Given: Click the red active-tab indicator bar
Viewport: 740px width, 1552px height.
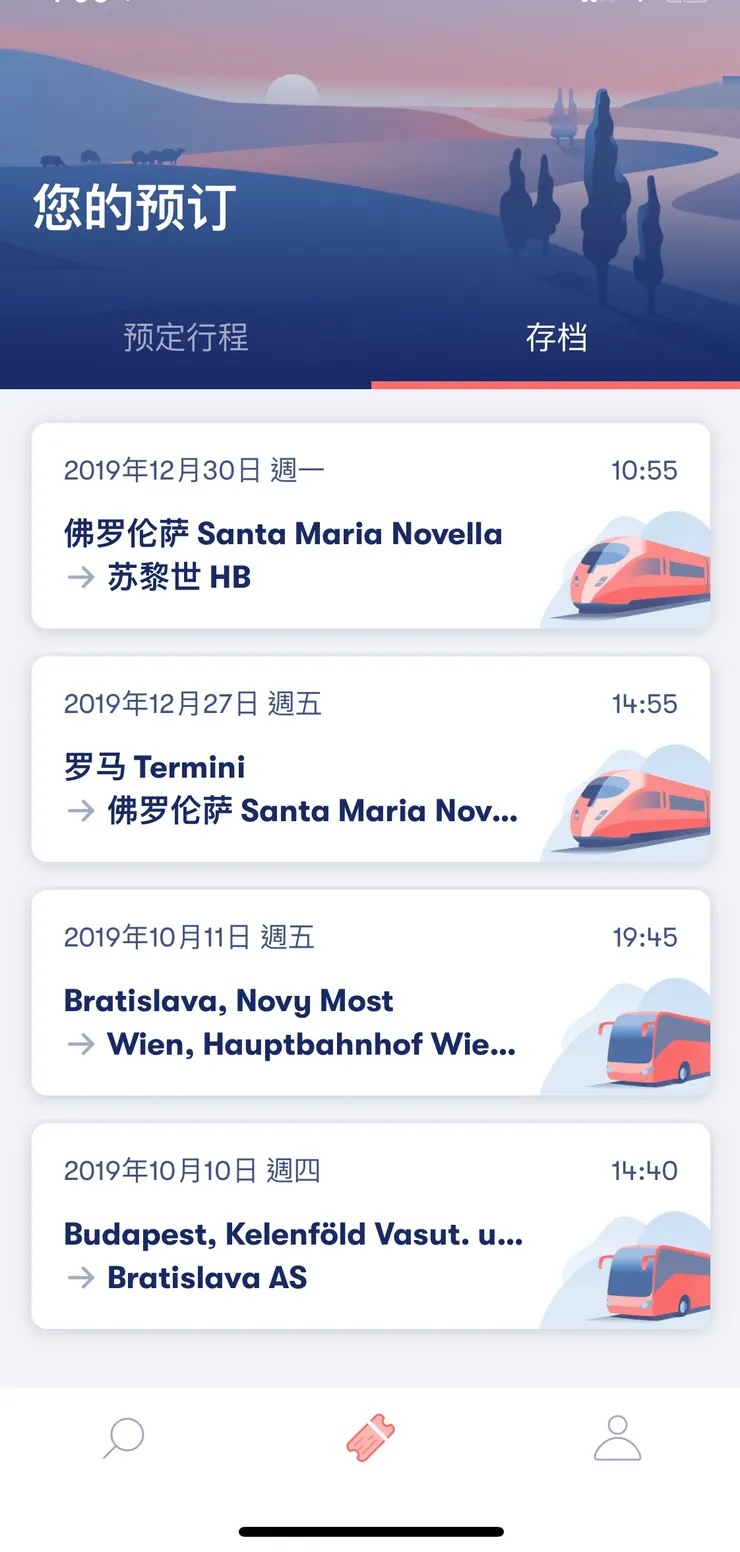Looking at the screenshot, I should pos(556,382).
